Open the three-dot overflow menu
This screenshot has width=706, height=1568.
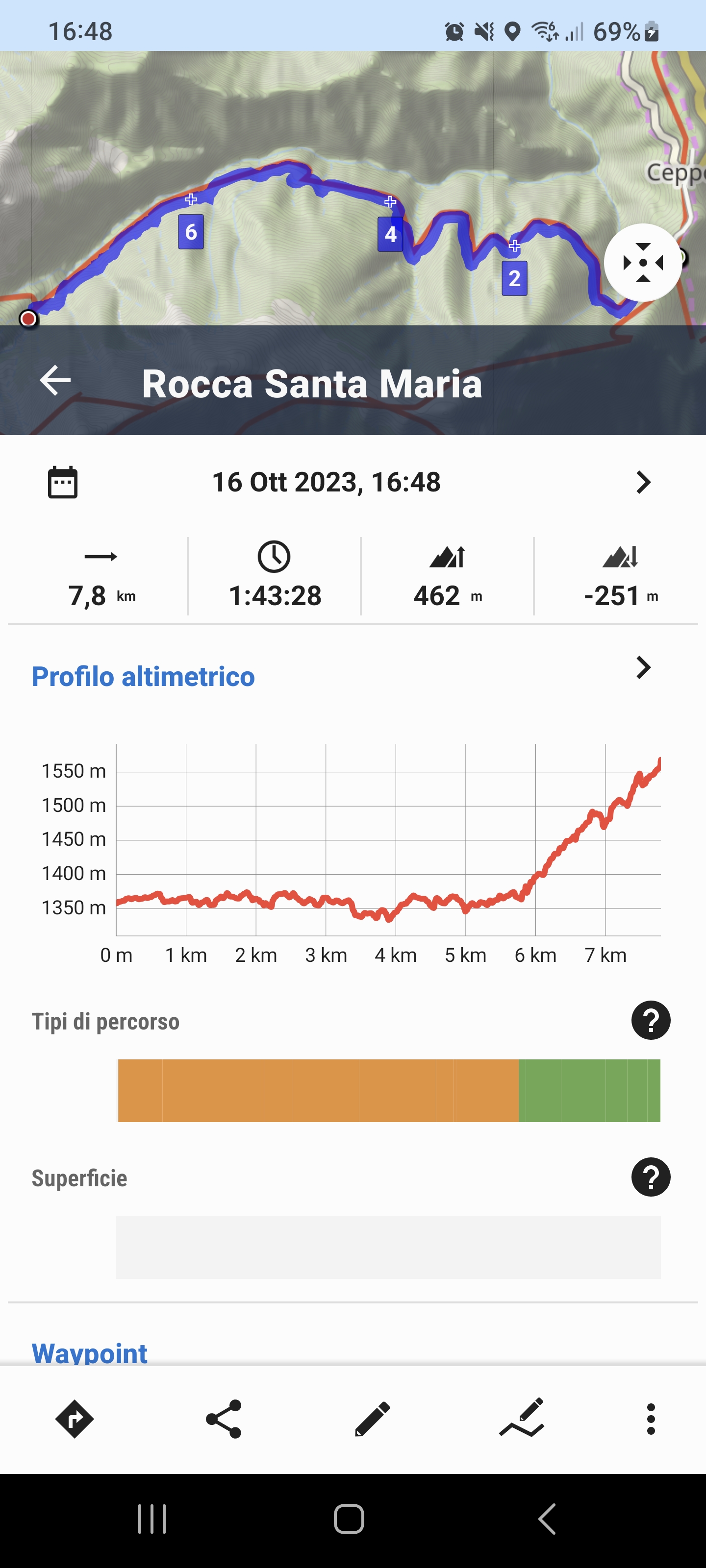(651, 1419)
